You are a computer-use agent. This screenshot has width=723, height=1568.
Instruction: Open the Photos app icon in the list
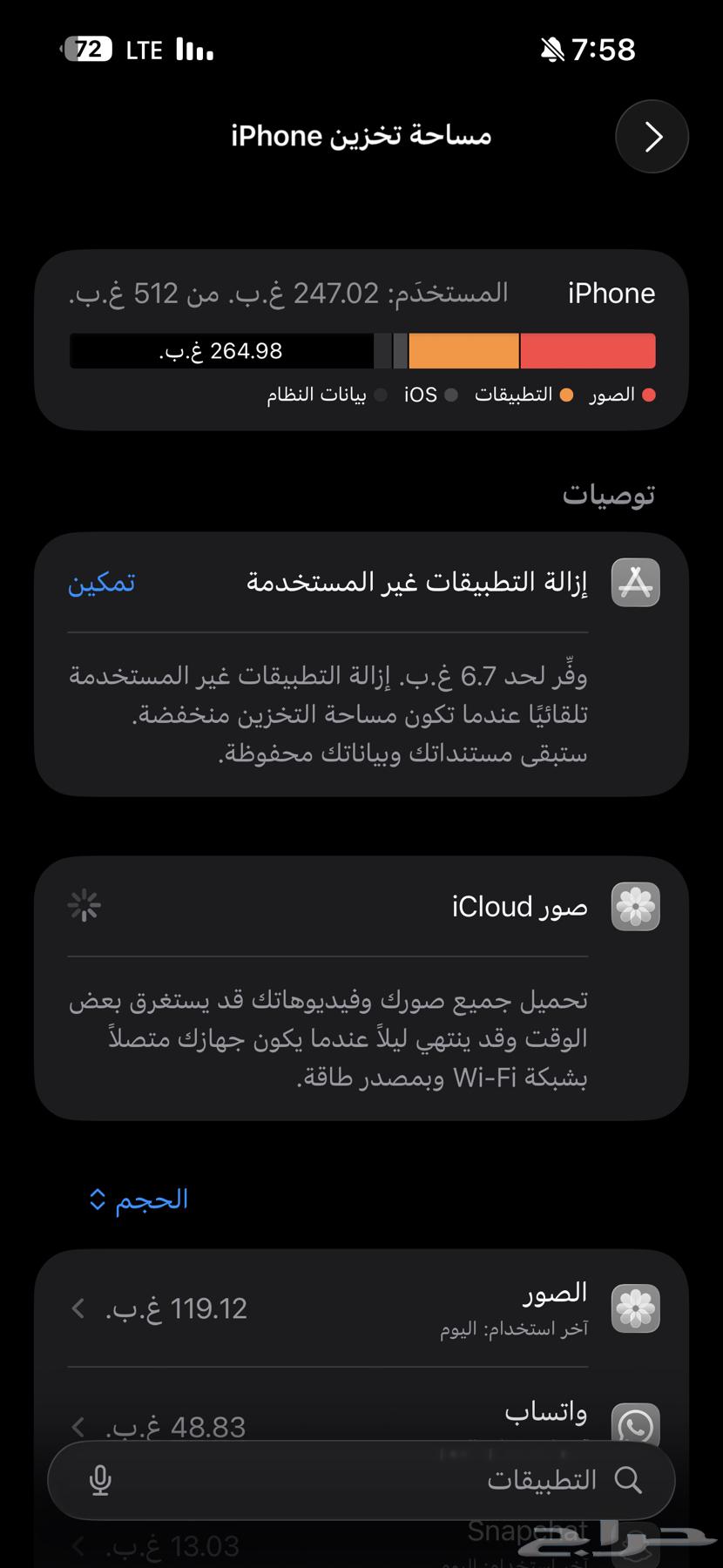click(635, 1308)
